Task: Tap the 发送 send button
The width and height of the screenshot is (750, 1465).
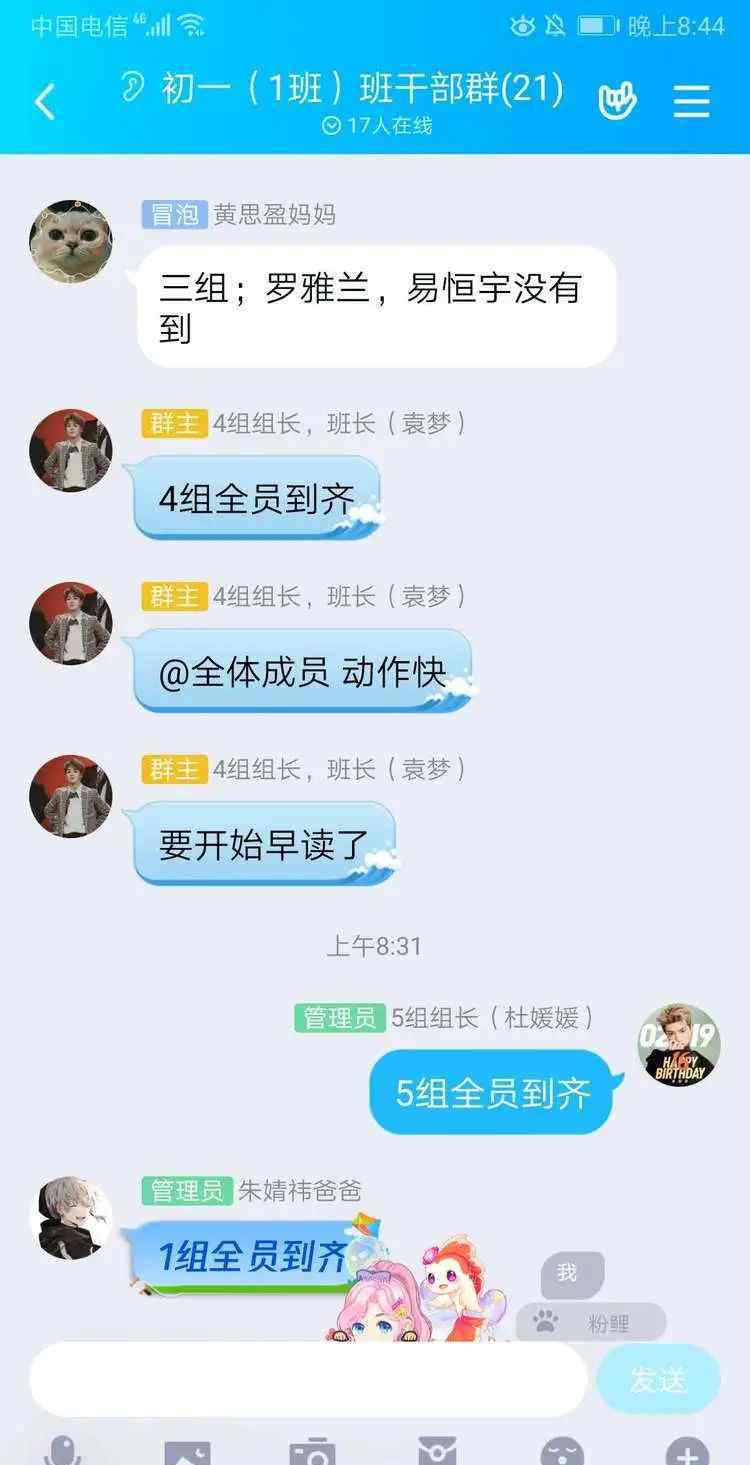Action: 658,1380
